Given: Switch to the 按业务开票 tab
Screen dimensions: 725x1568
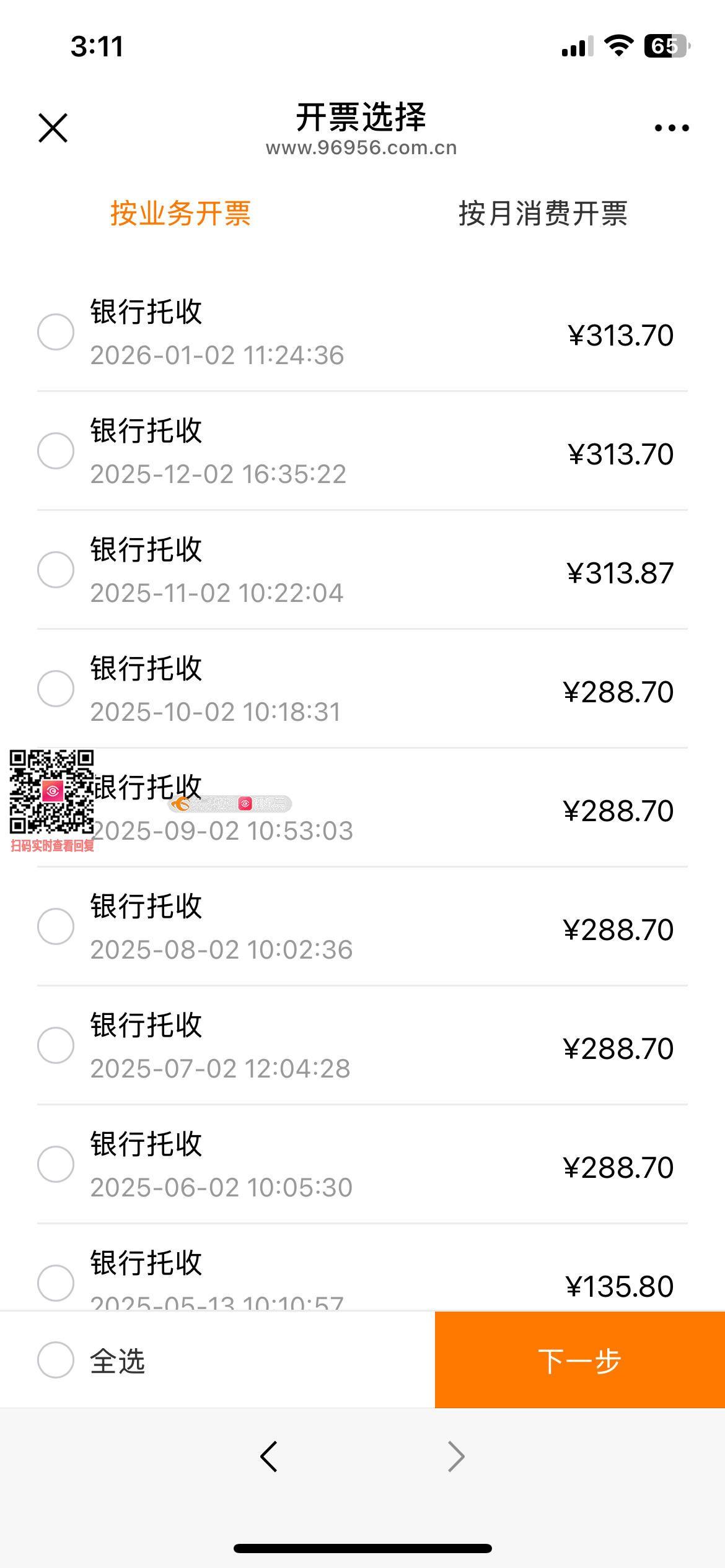Looking at the screenshot, I should coord(180,214).
